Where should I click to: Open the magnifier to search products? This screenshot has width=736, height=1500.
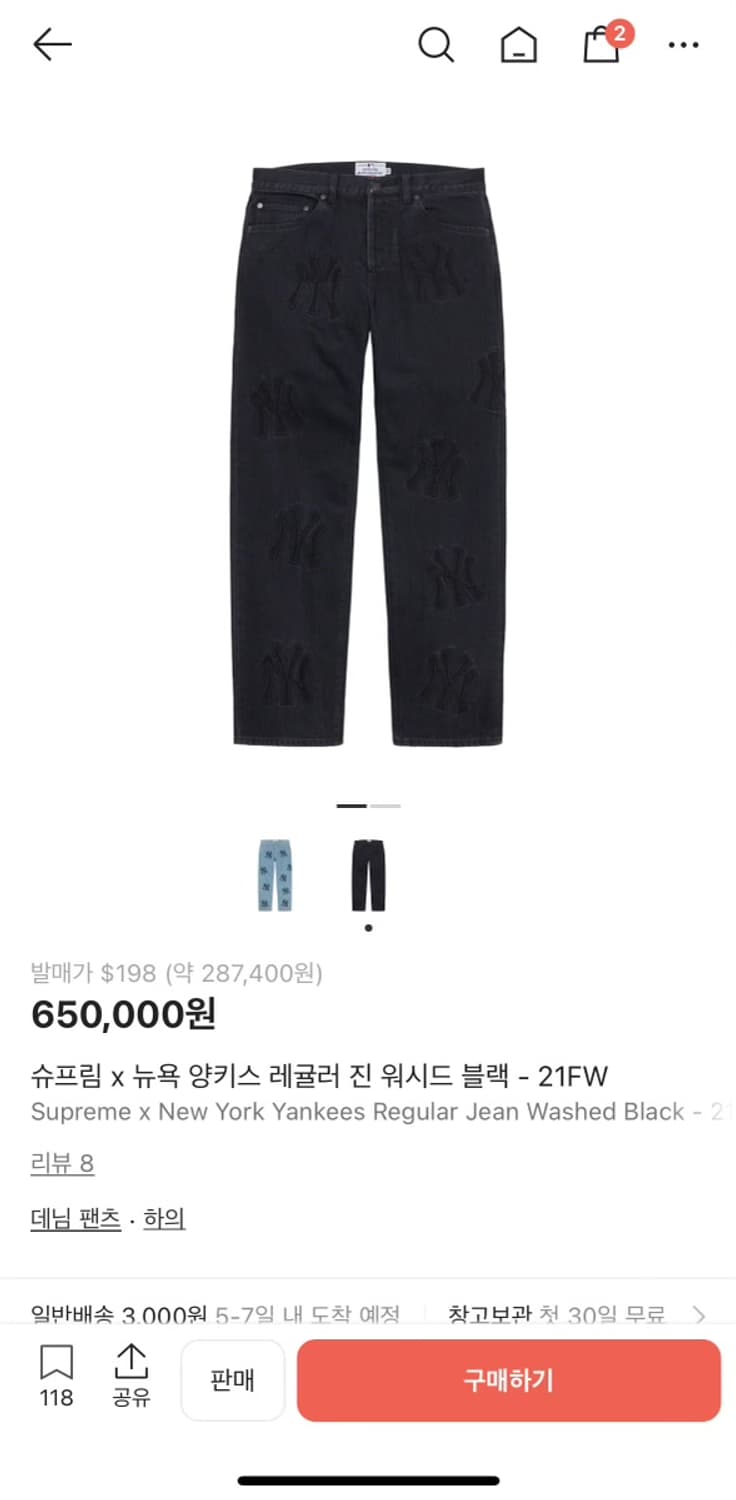[x=435, y=44]
